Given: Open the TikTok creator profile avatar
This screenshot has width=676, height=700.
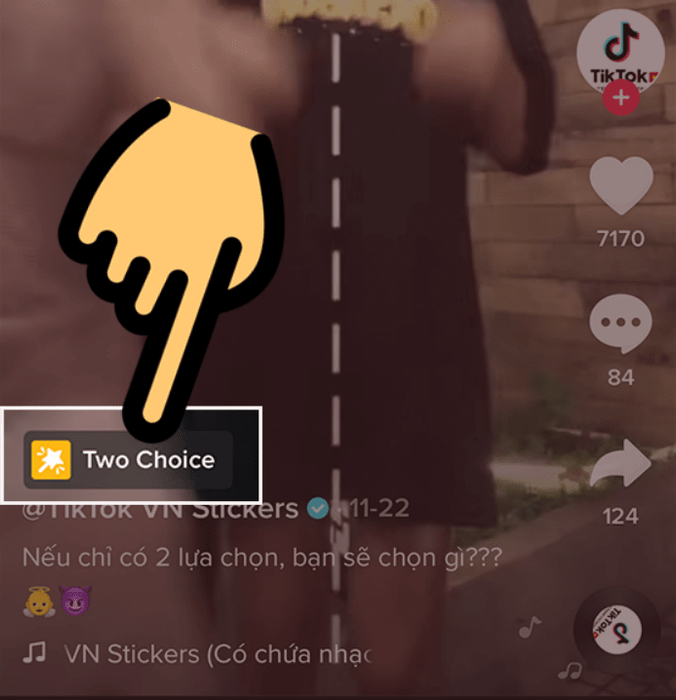Looking at the screenshot, I should (622, 50).
